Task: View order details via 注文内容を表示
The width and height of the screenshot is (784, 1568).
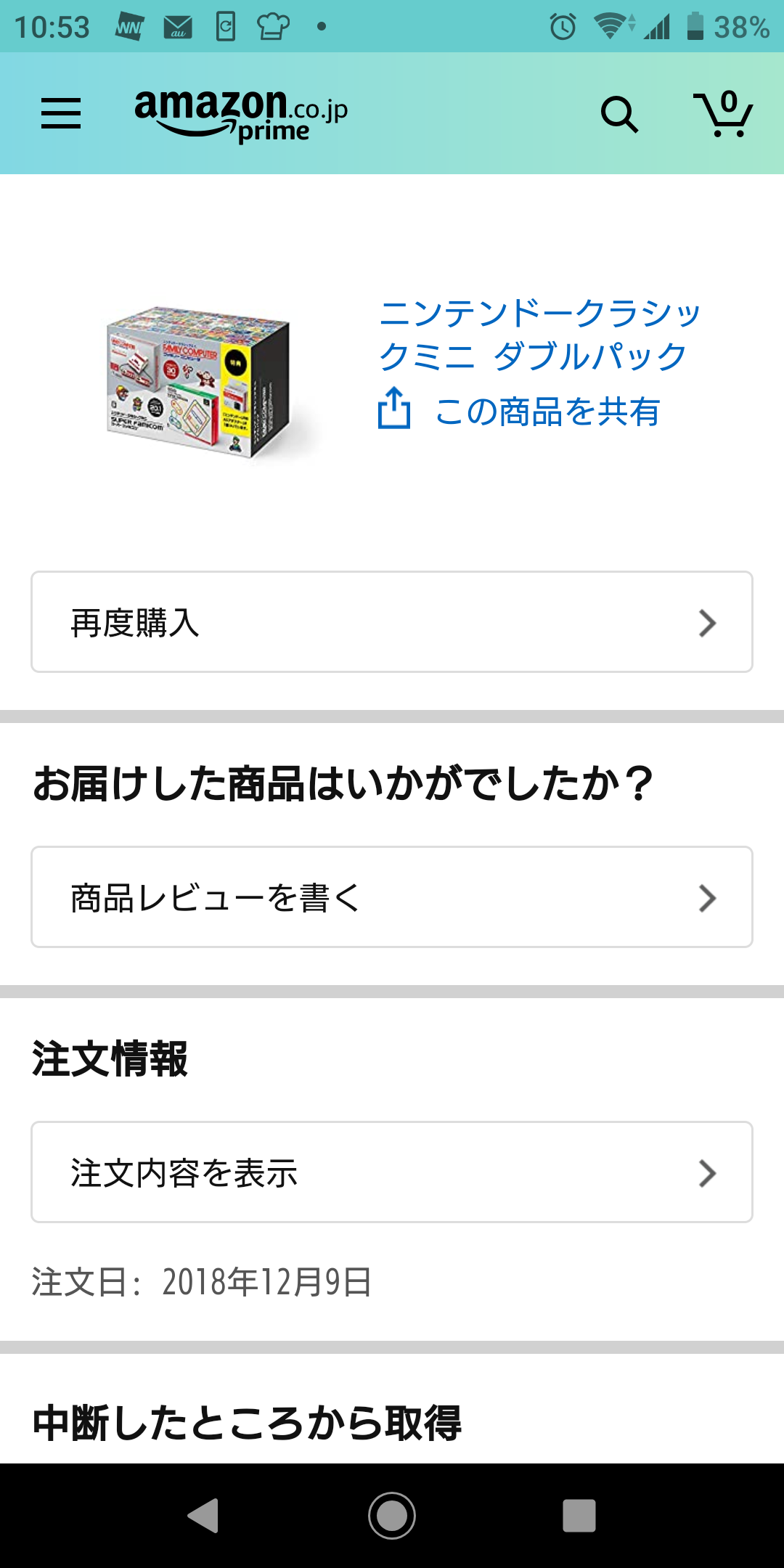Action: pos(392,1172)
